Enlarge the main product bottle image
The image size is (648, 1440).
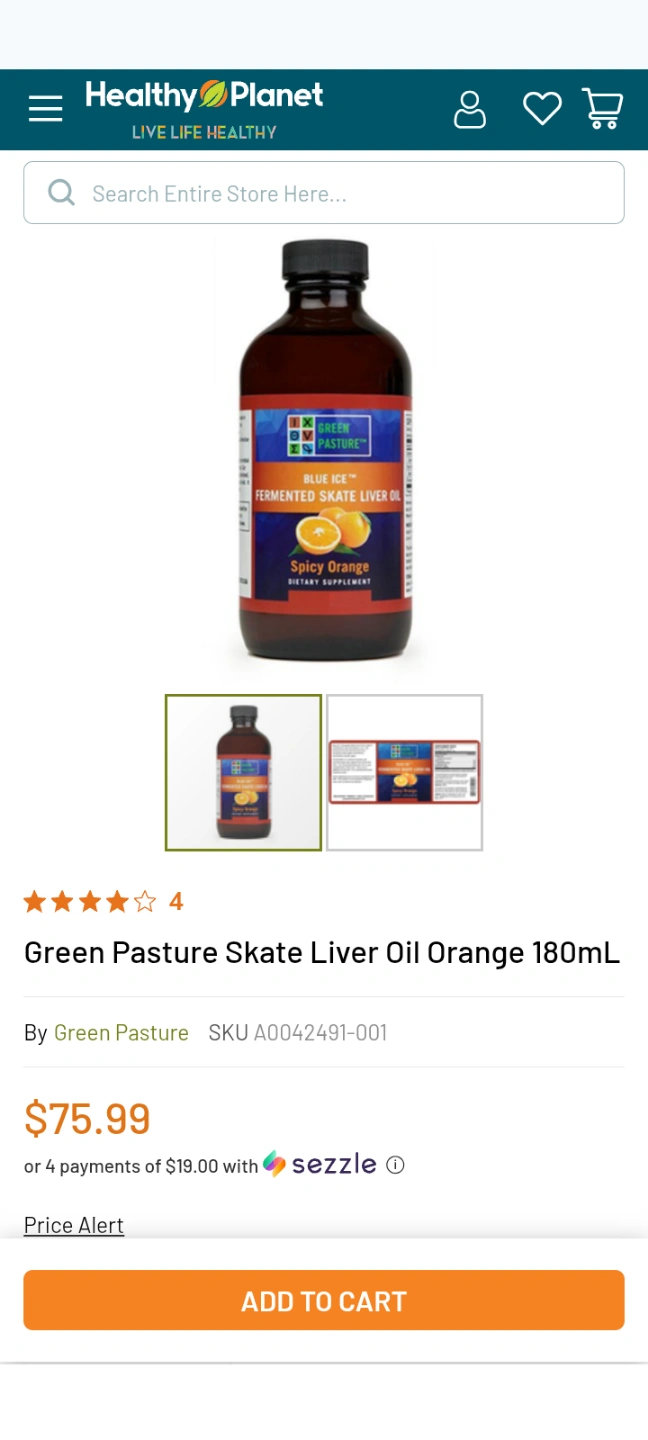(x=324, y=455)
